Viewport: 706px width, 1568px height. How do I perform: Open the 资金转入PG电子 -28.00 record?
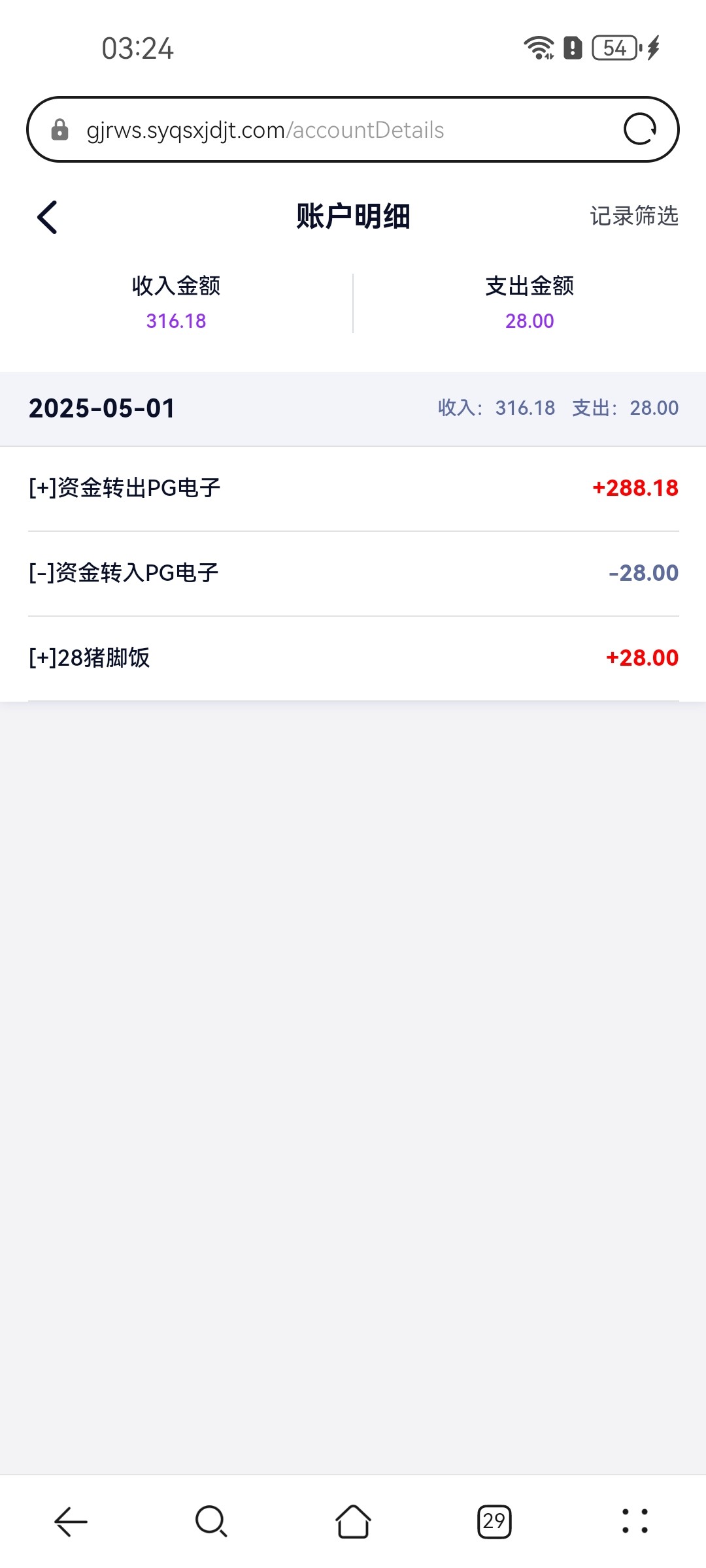pos(353,573)
